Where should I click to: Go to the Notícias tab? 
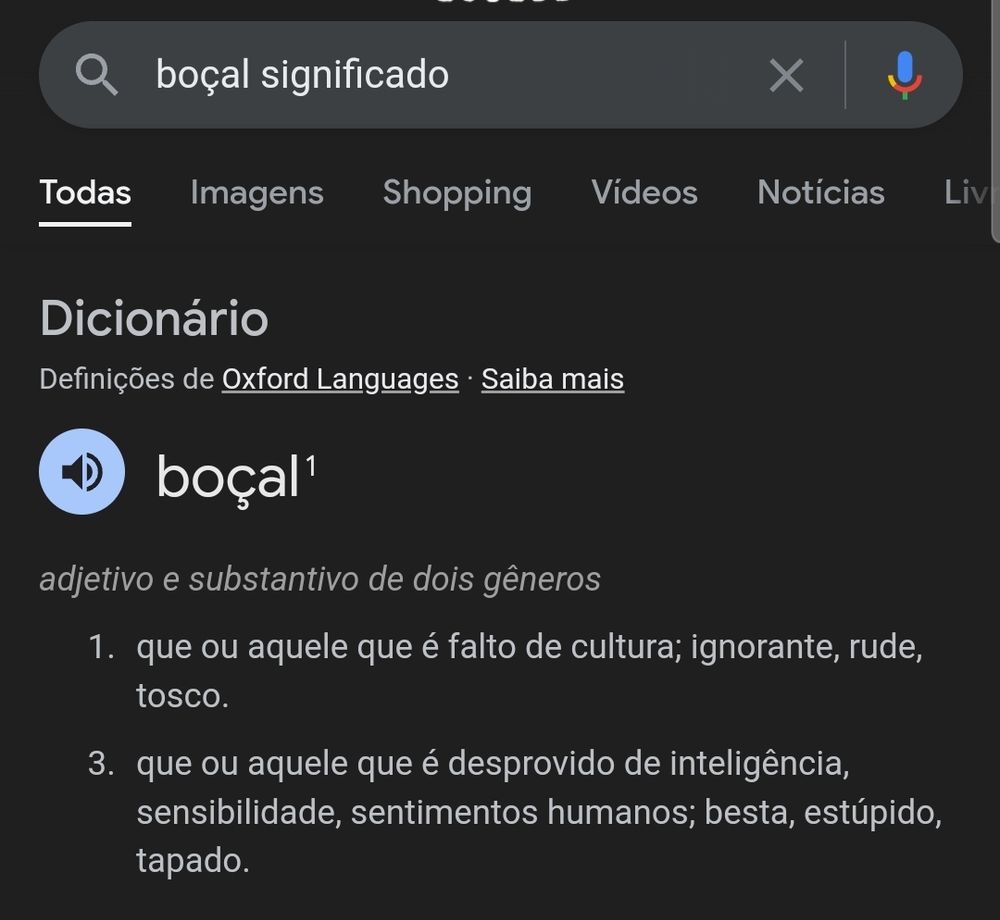(821, 193)
